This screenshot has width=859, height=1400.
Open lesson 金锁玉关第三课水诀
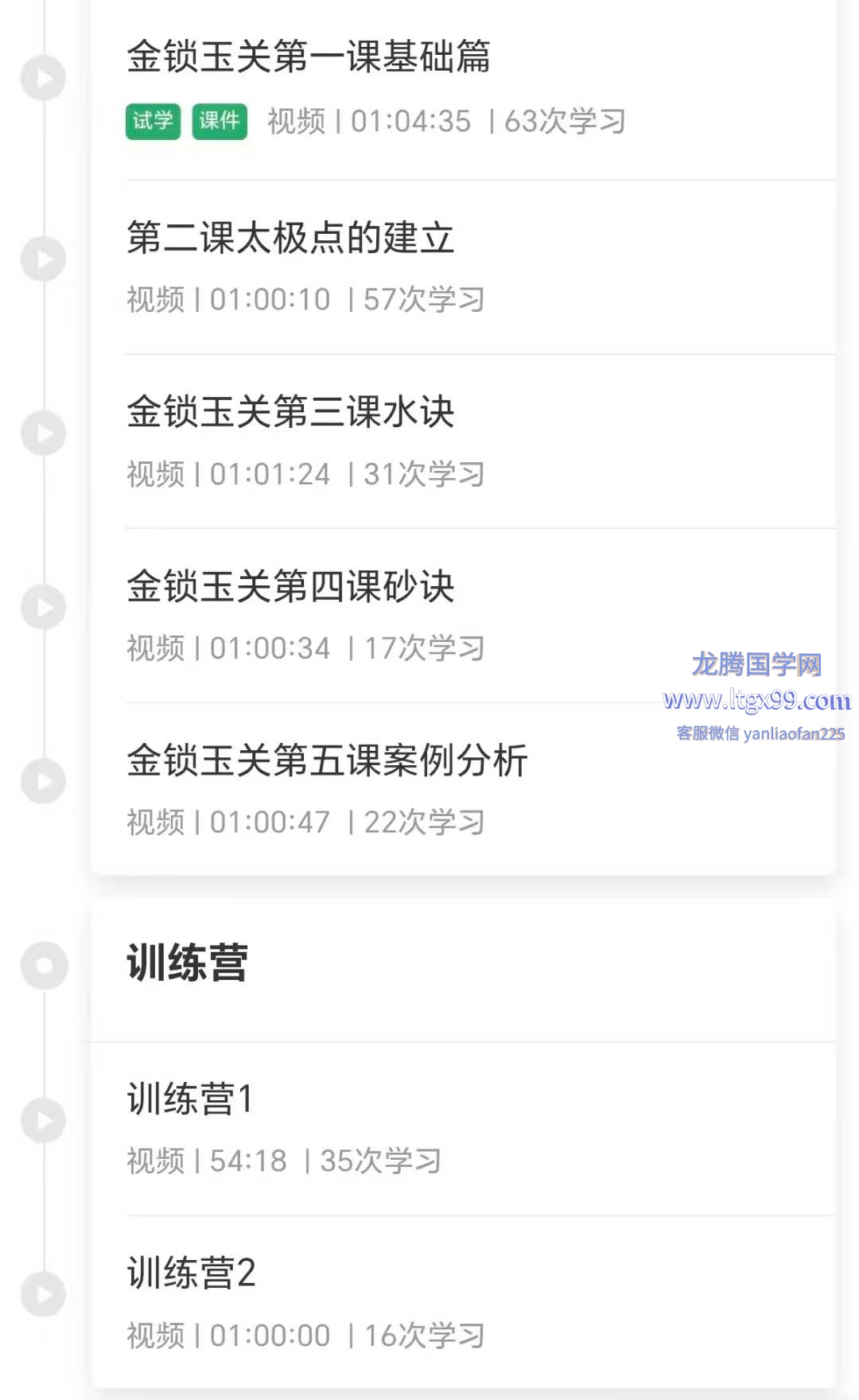(290, 412)
